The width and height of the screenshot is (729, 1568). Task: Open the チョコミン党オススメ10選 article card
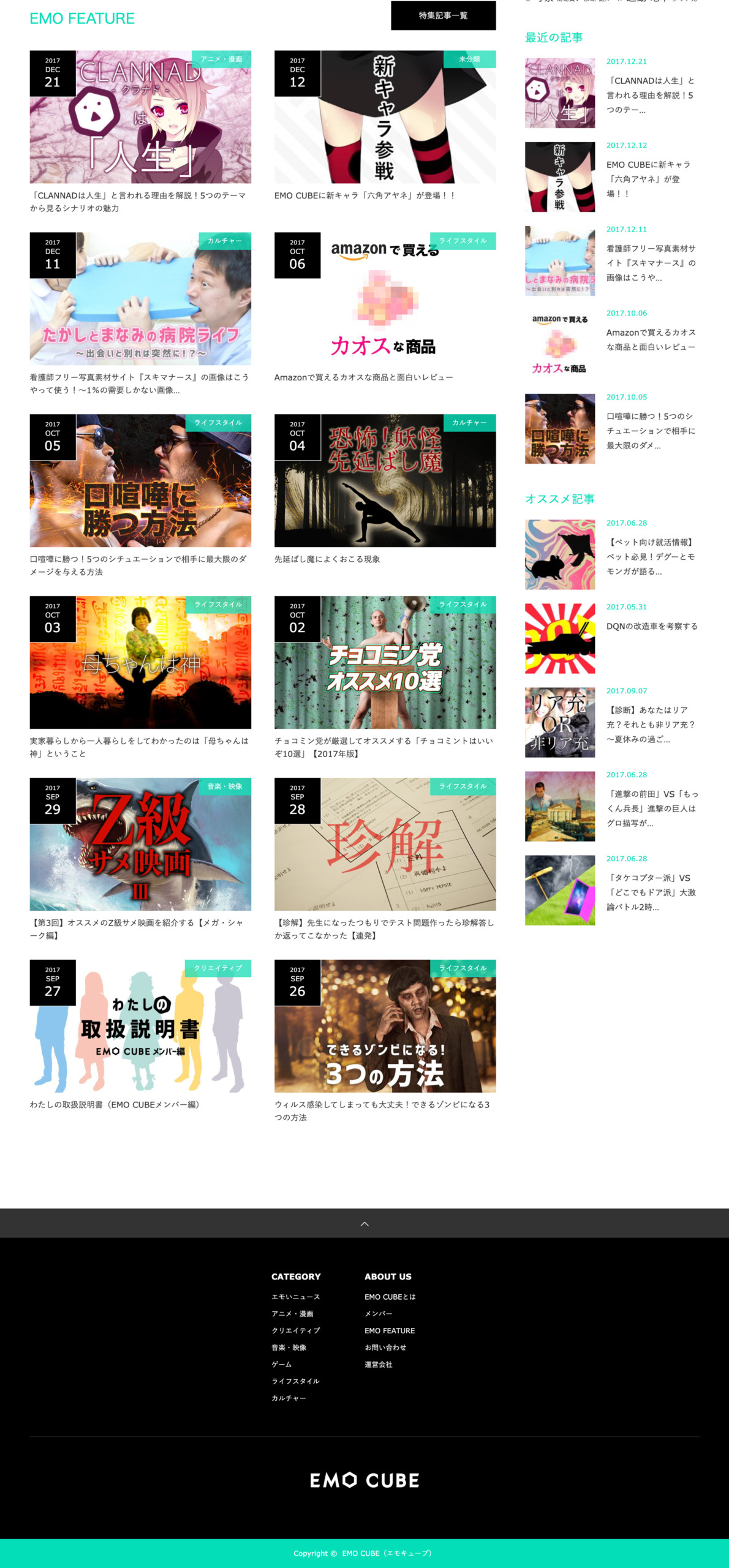click(x=385, y=662)
